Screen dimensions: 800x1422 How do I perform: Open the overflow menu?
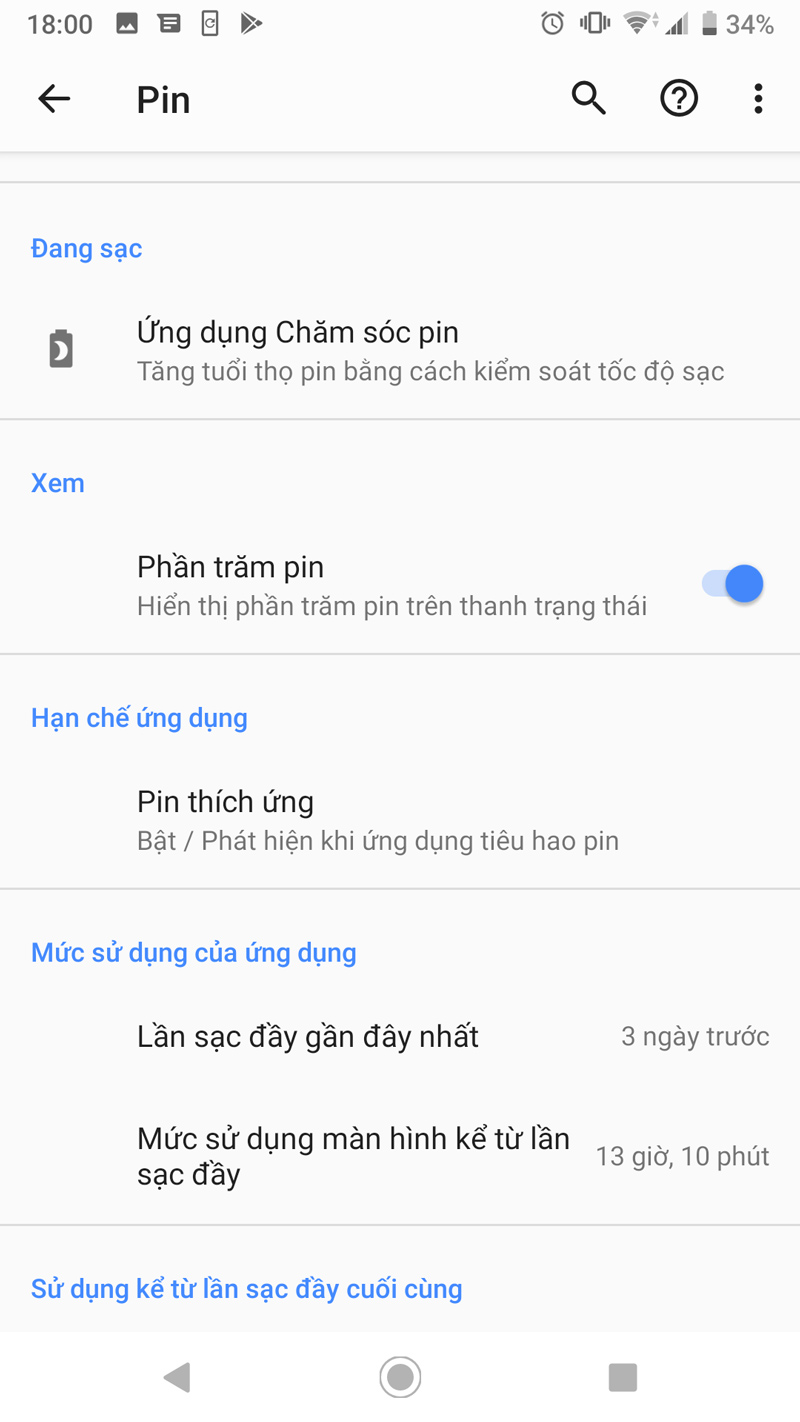[x=758, y=99]
